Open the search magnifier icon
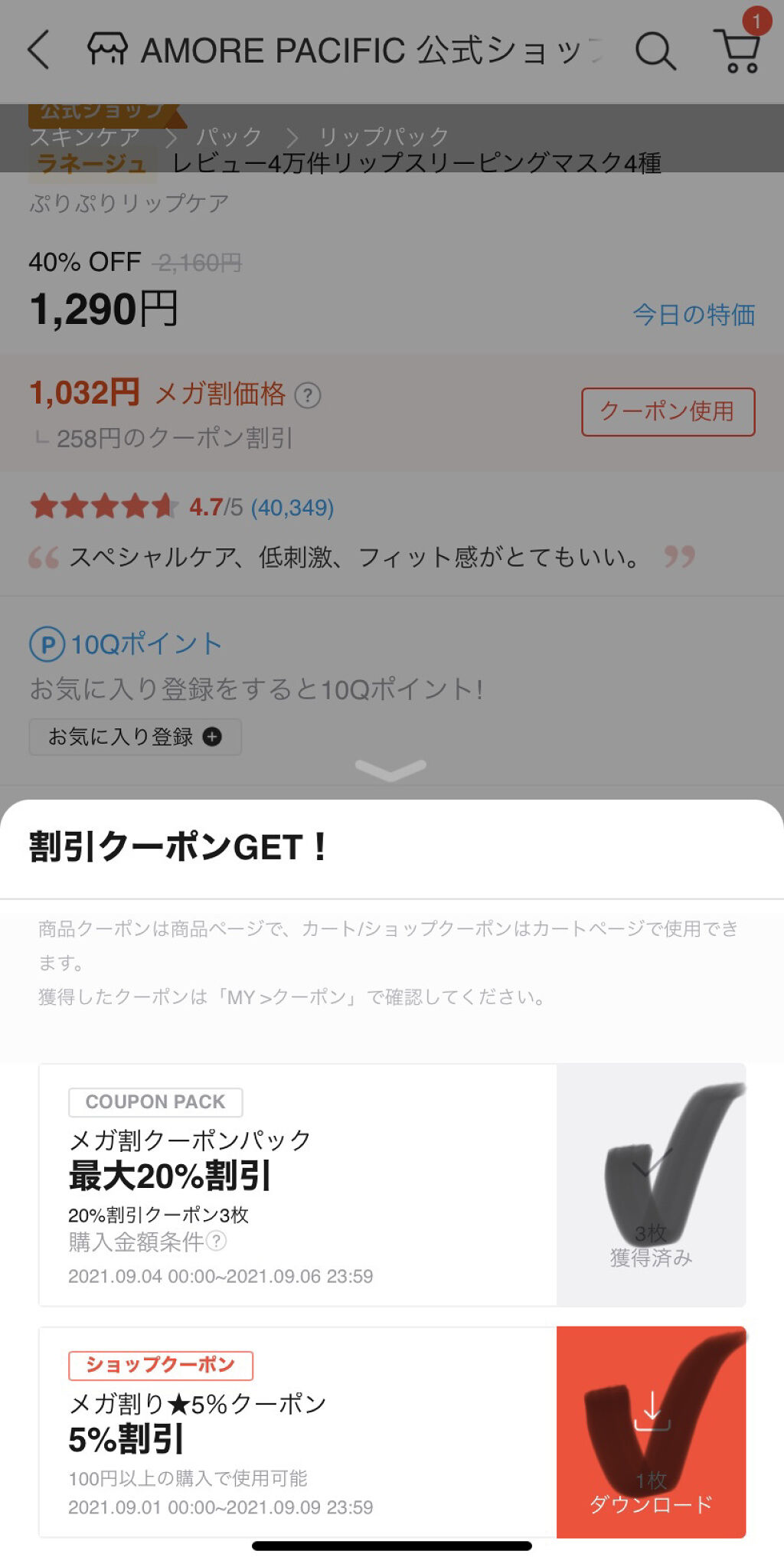 [655, 51]
